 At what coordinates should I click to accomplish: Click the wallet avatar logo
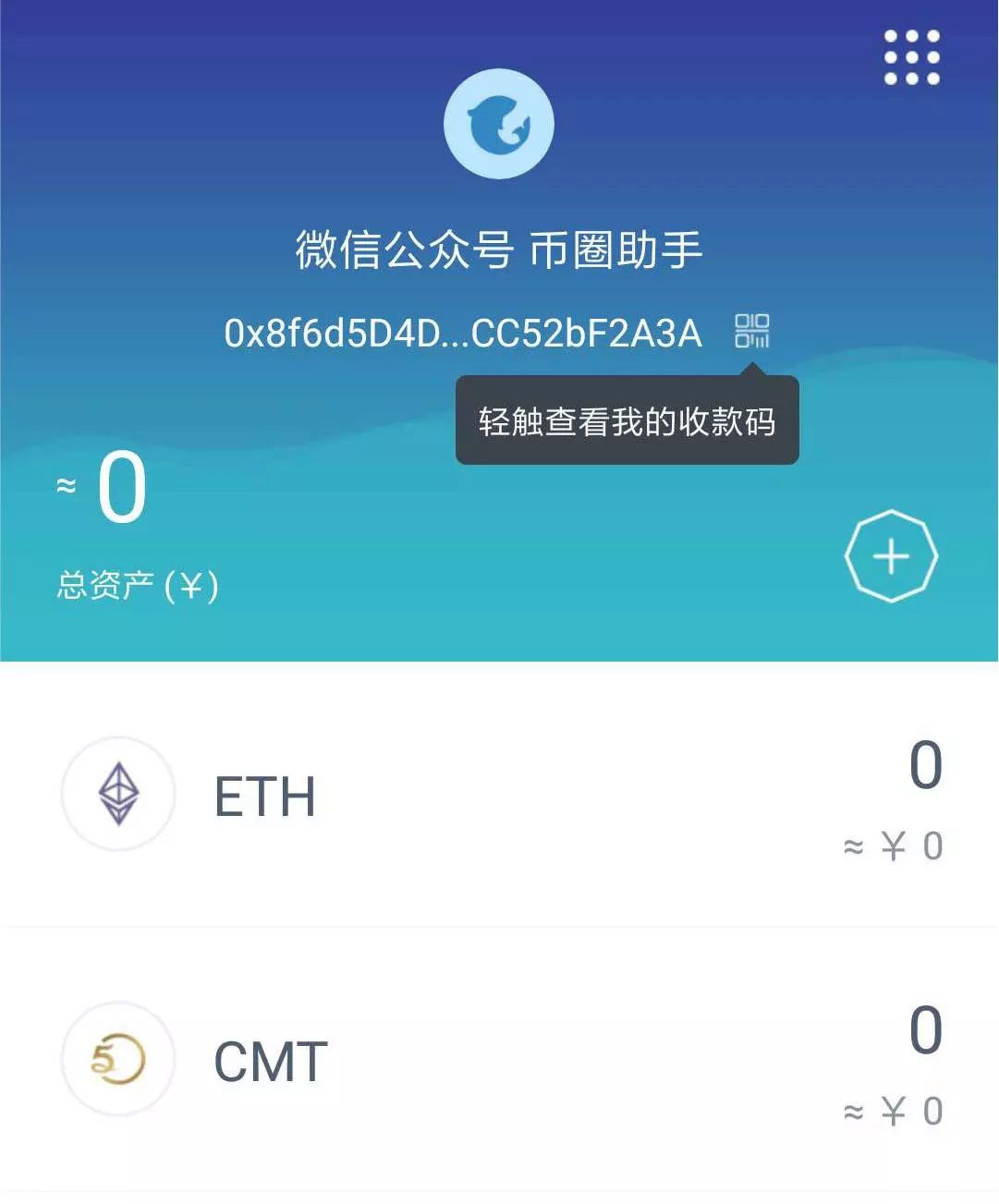pyautogui.click(x=499, y=123)
